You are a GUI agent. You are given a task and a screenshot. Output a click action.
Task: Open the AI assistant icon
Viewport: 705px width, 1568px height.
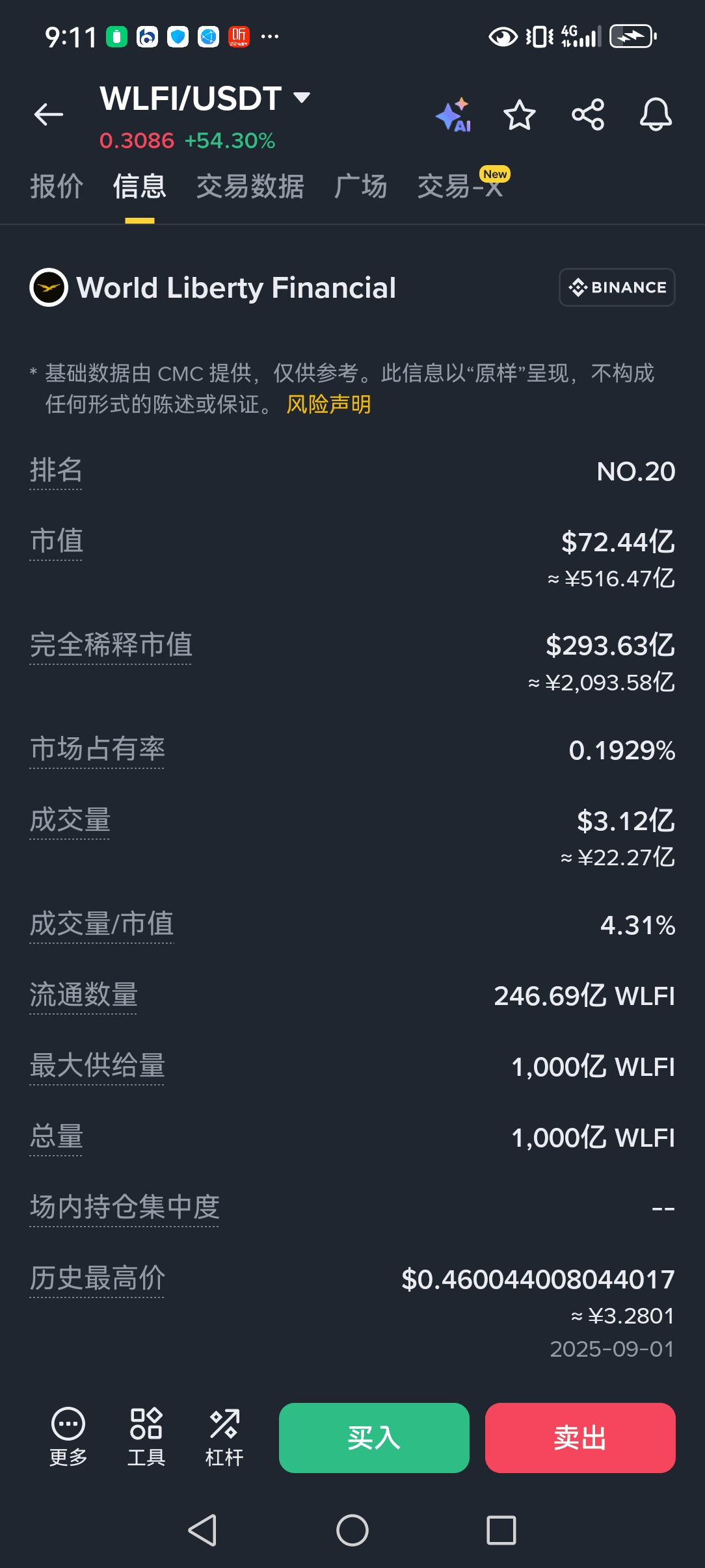454,114
